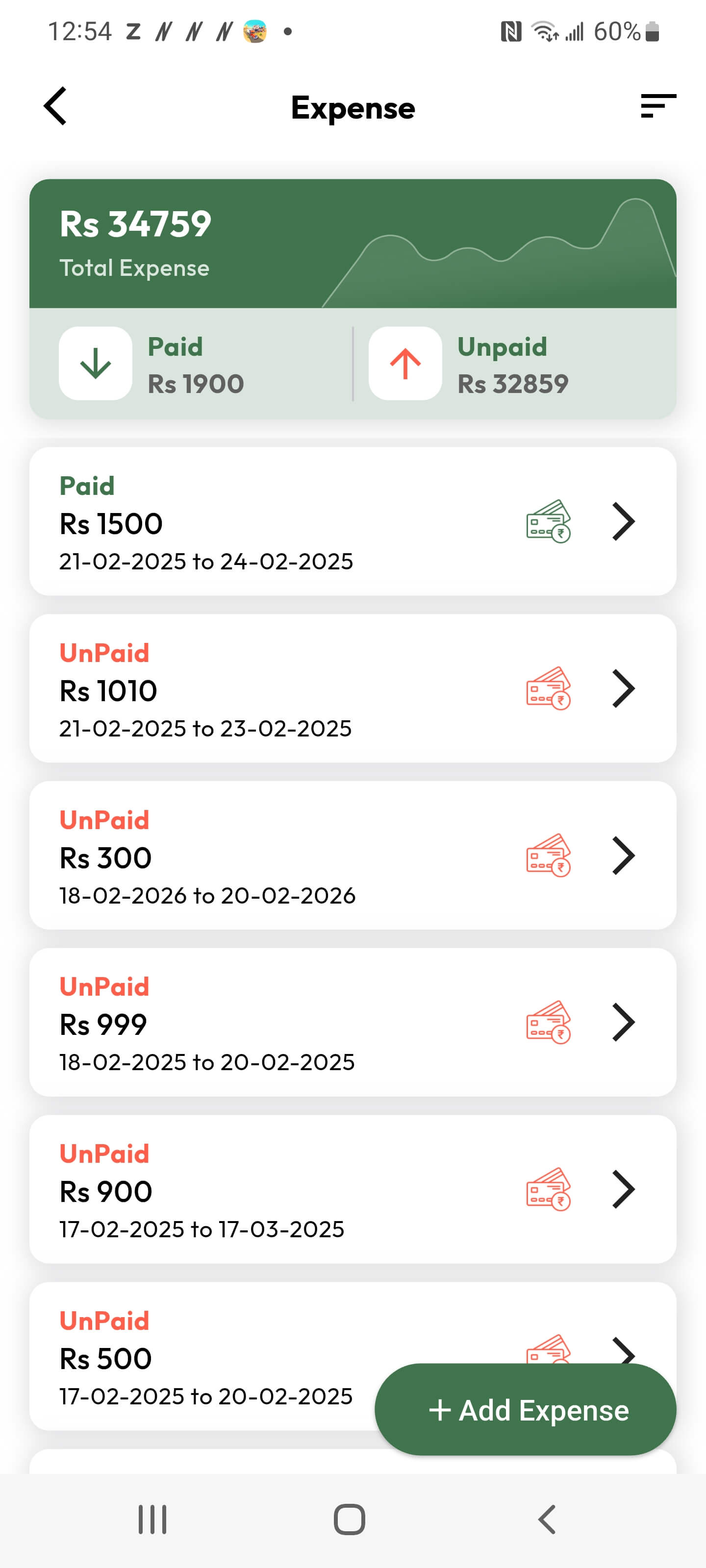
Task: Open the Paid Rs 1500 expense card
Action: pyautogui.click(x=353, y=522)
